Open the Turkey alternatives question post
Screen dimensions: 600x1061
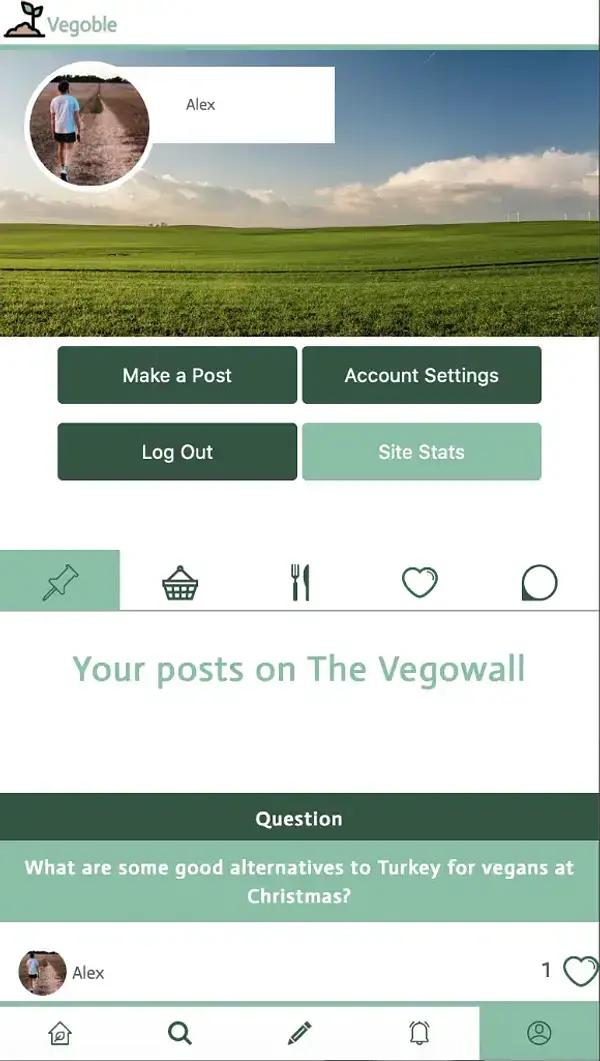point(299,880)
